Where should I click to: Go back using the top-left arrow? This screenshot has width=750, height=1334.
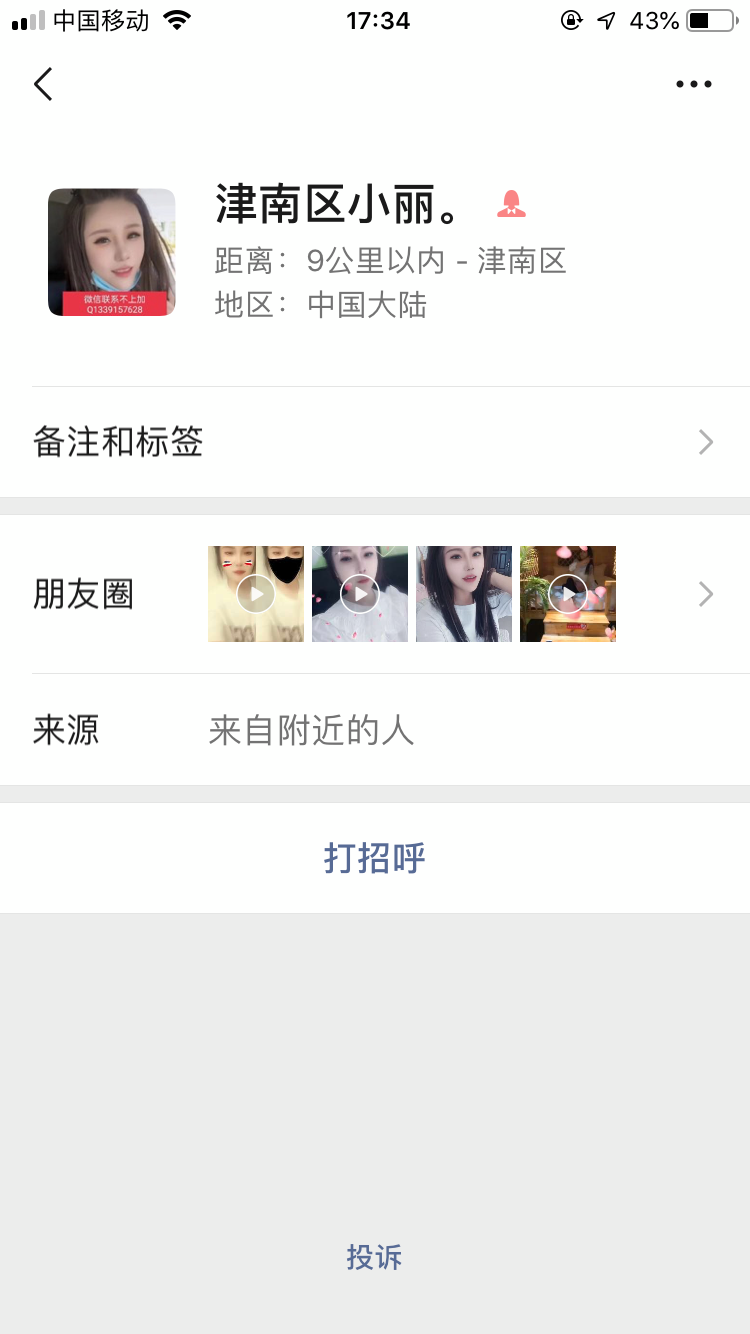tap(43, 84)
